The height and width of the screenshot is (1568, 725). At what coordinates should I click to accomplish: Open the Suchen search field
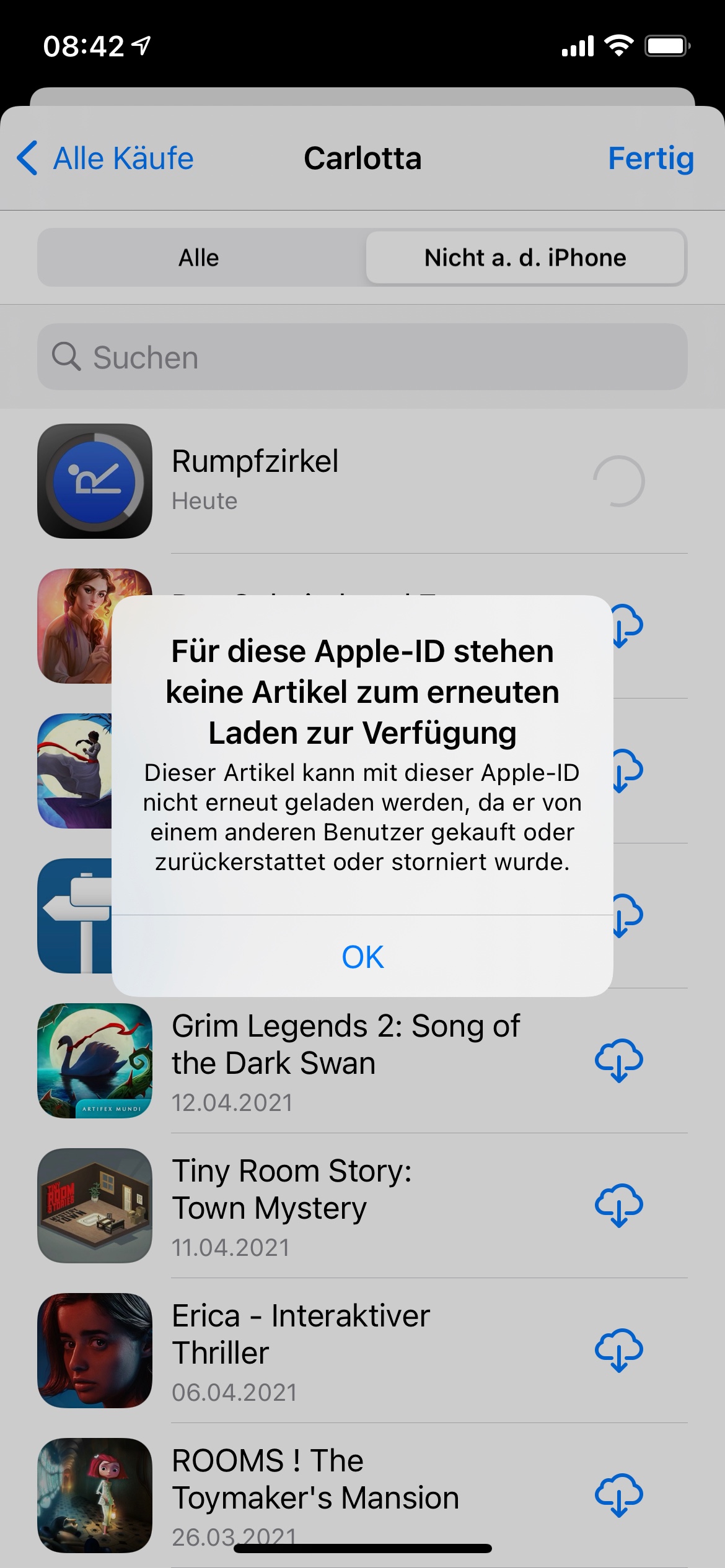pos(362,357)
